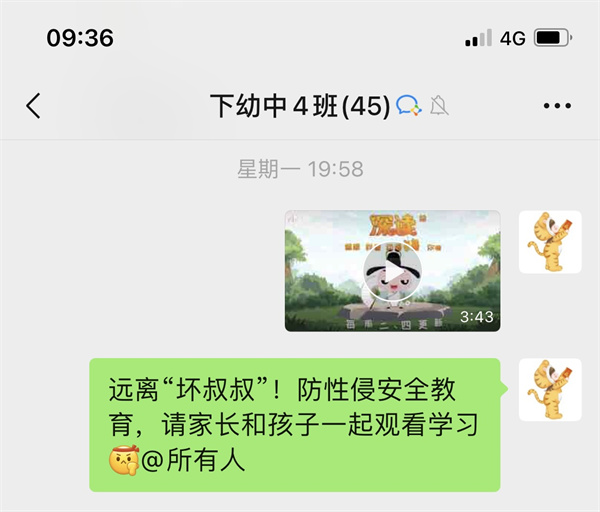Screen dimensions: 600x512
Task: Play the 3:43 video message
Action: point(392,271)
